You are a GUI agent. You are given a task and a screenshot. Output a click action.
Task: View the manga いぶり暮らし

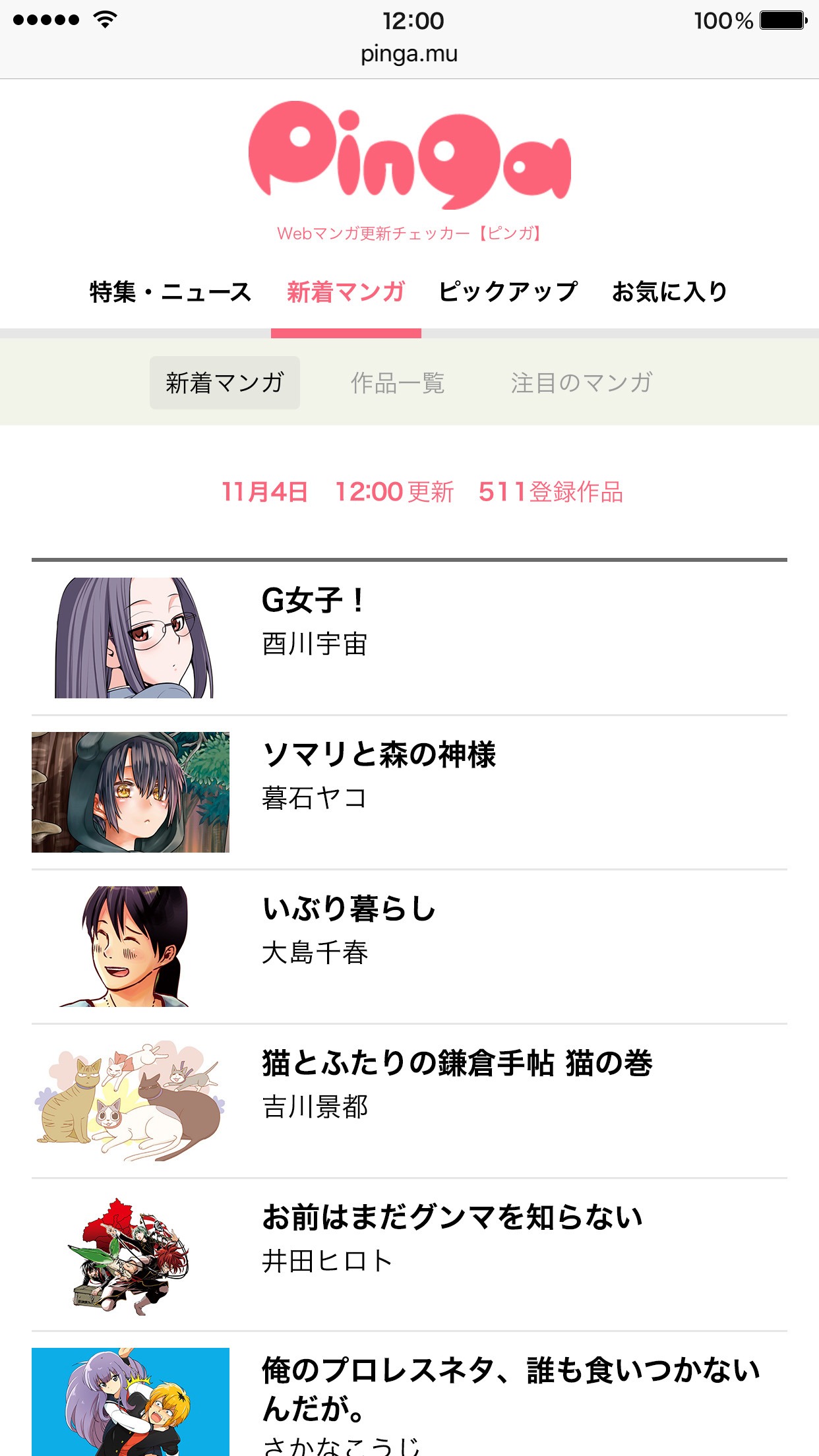tap(409, 946)
